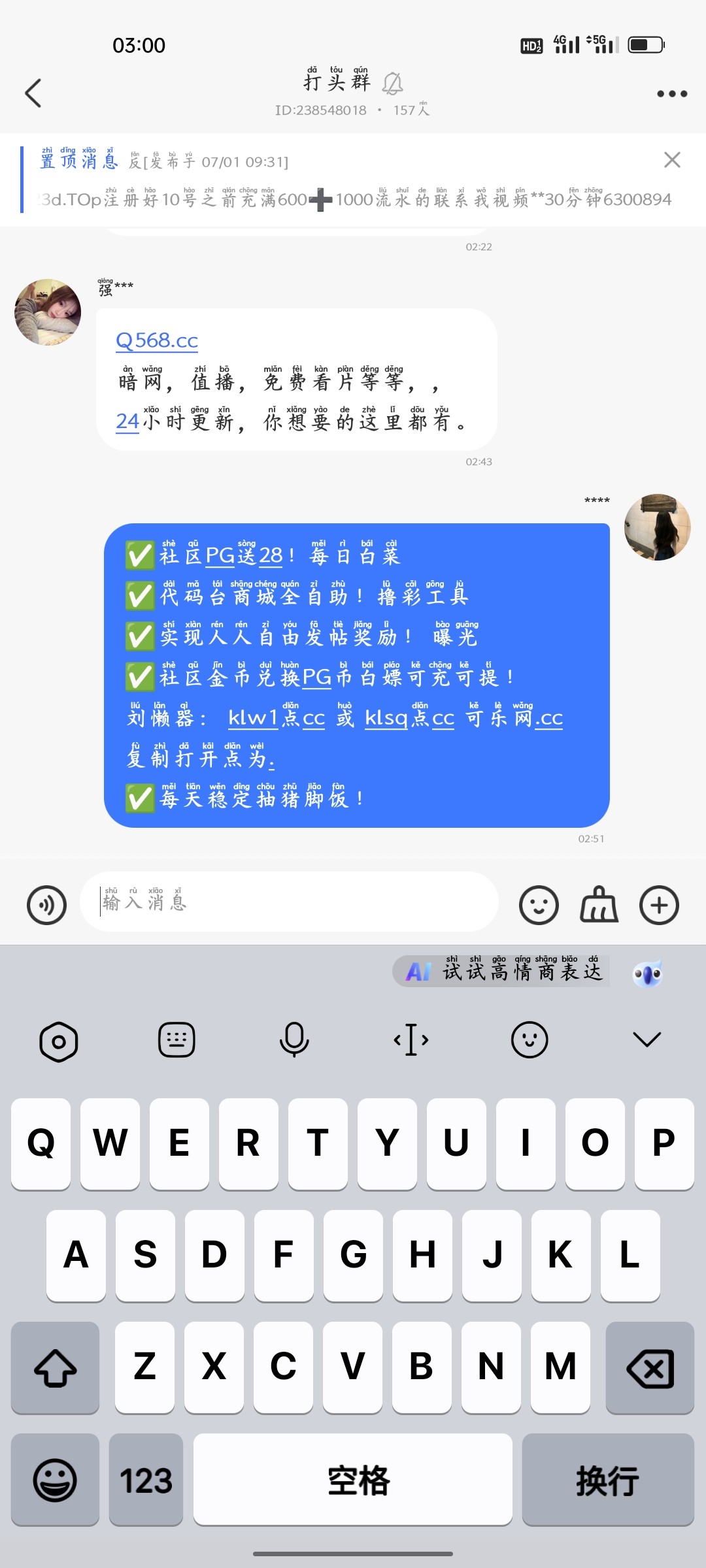Open the group's three-dot overflow menu
This screenshot has width=706, height=1568.
click(672, 93)
